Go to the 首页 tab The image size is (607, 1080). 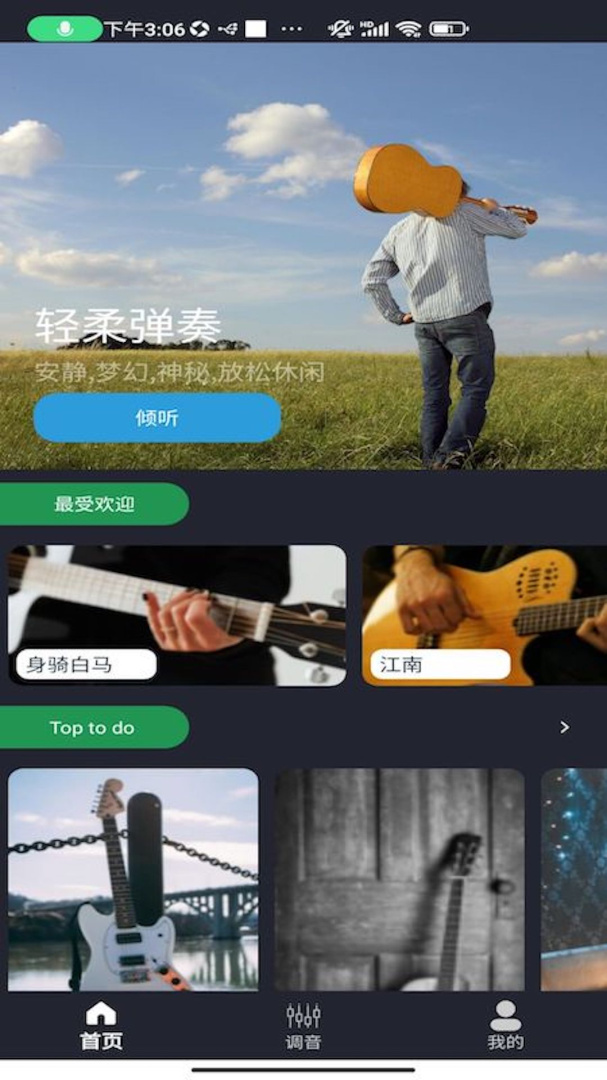coord(101,1026)
